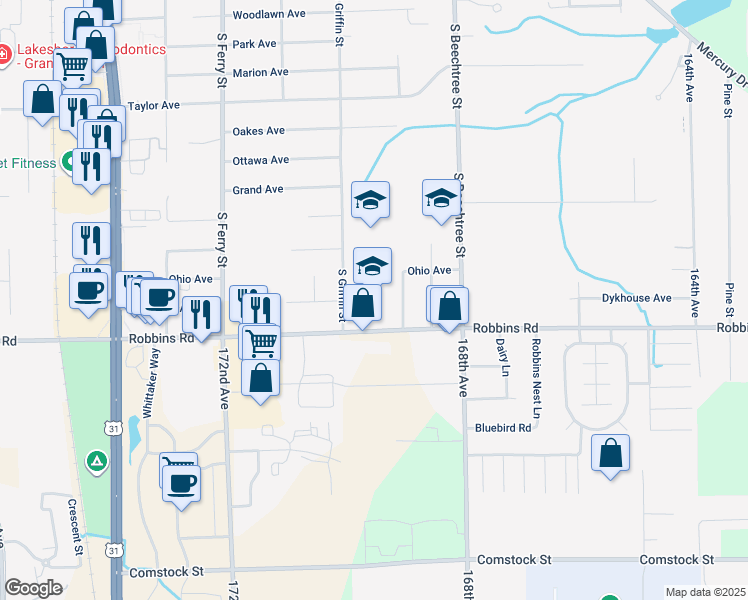The image size is (748, 600).
Task: Open the Google logo link
Action: click(33, 587)
